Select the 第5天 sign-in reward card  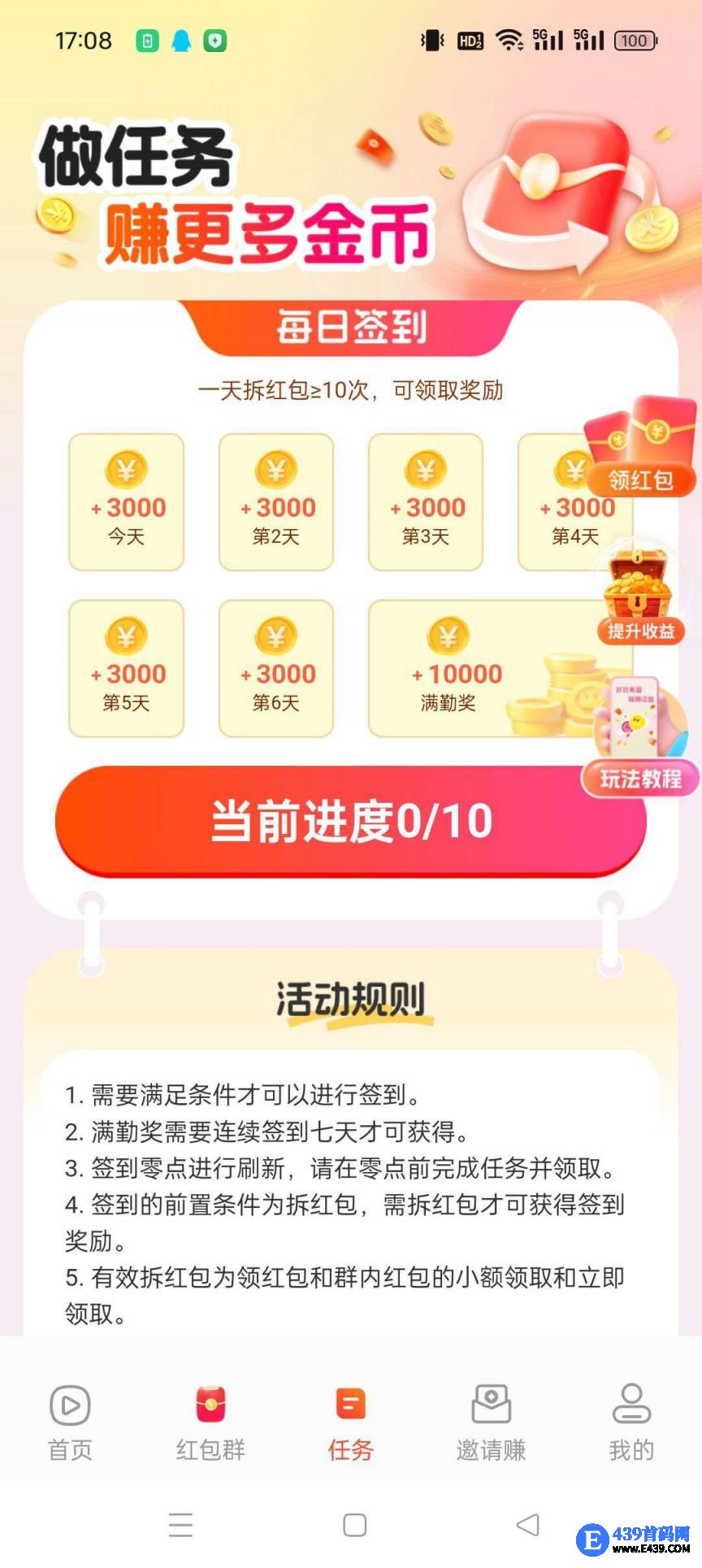127,668
